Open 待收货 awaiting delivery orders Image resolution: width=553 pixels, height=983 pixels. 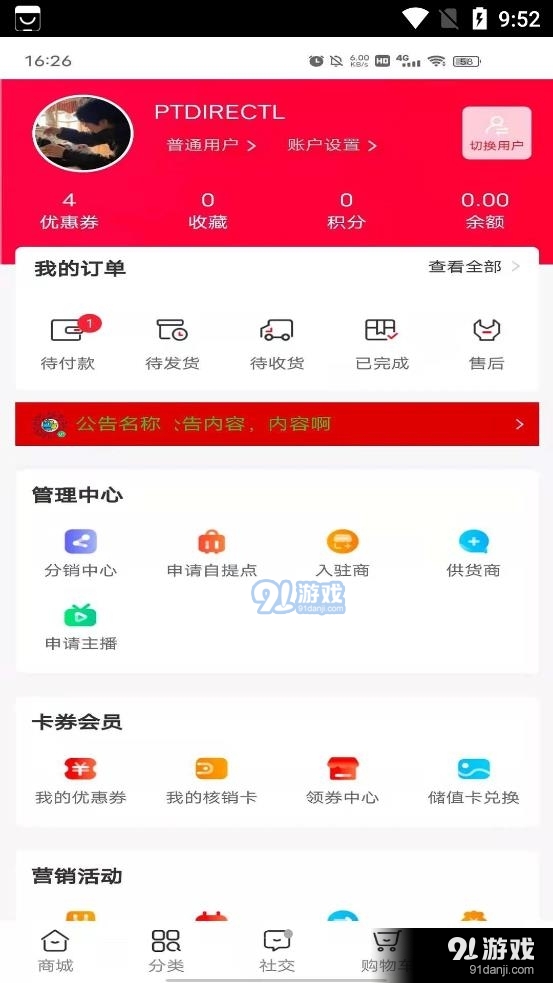pyautogui.click(x=277, y=344)
